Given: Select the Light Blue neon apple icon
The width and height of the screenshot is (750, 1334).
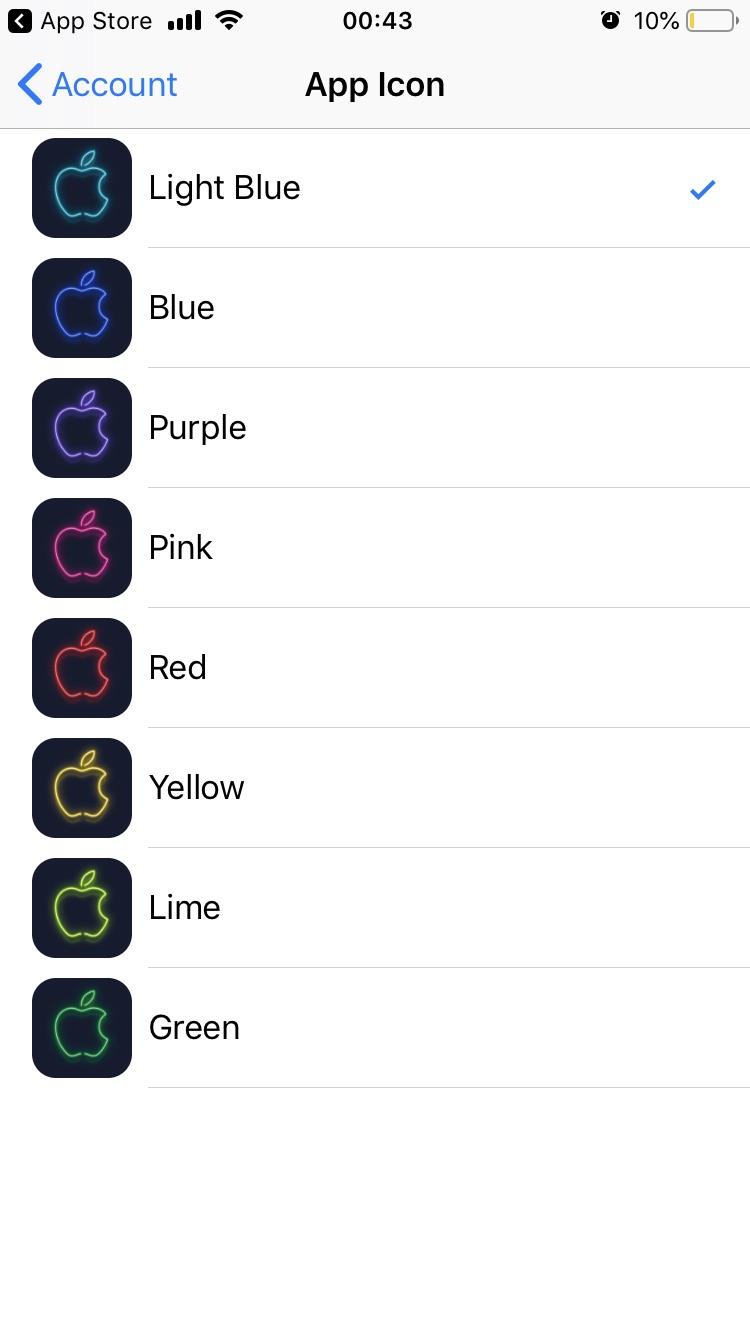Looking at the screenshot, I should (82, 188).
